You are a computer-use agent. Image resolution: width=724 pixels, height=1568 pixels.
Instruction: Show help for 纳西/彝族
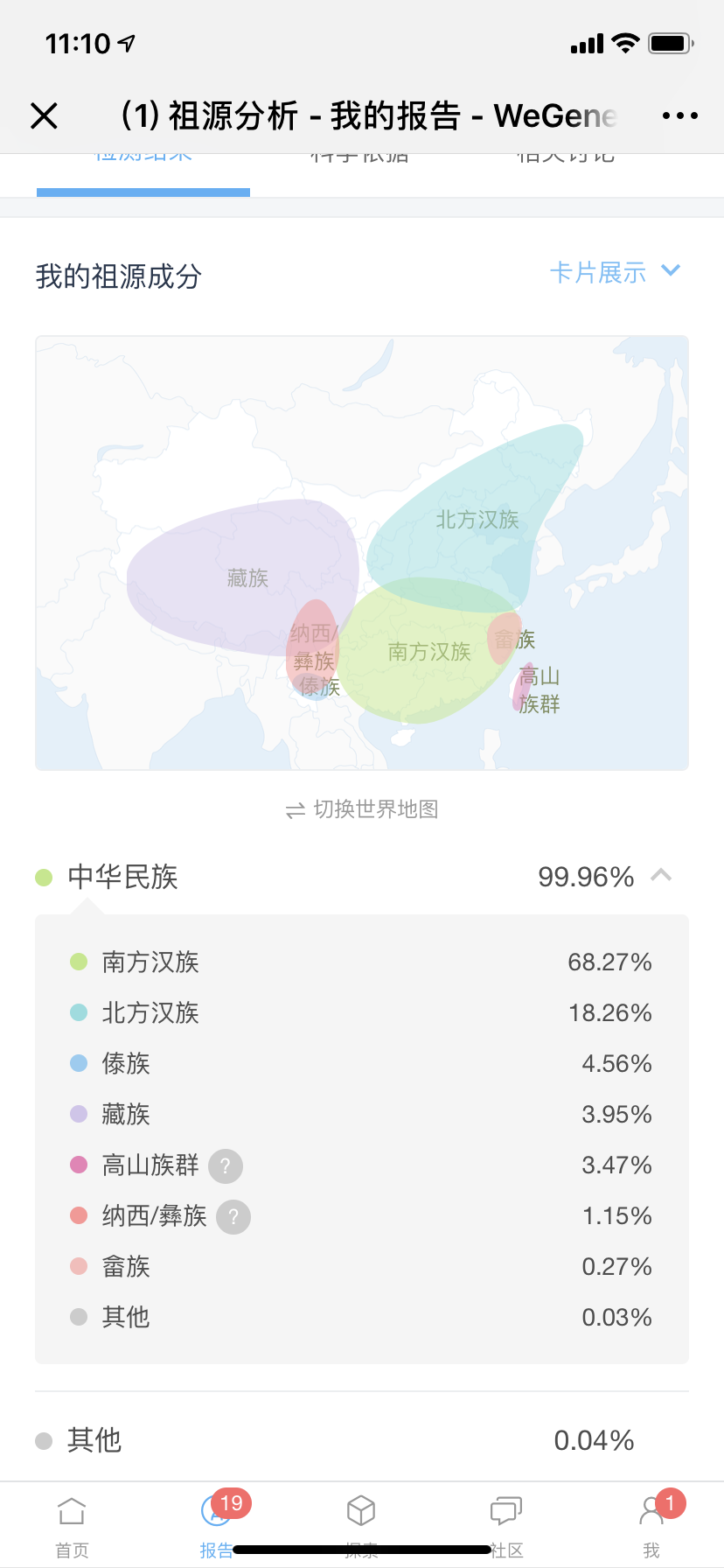(x=233, y=1216)
